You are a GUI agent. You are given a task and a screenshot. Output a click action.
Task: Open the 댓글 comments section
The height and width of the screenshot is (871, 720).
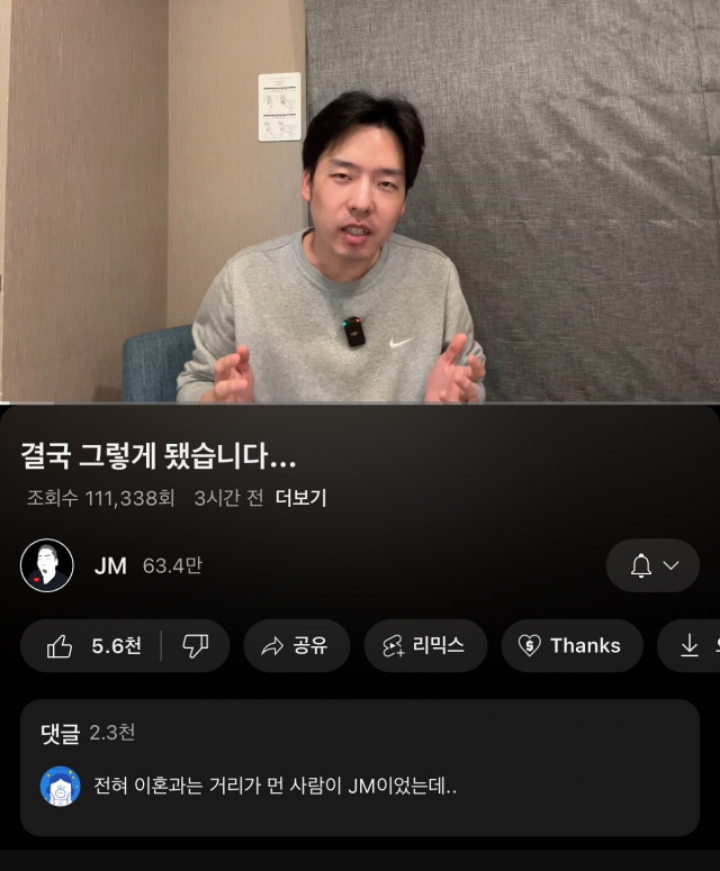click(x=360, y=767)
